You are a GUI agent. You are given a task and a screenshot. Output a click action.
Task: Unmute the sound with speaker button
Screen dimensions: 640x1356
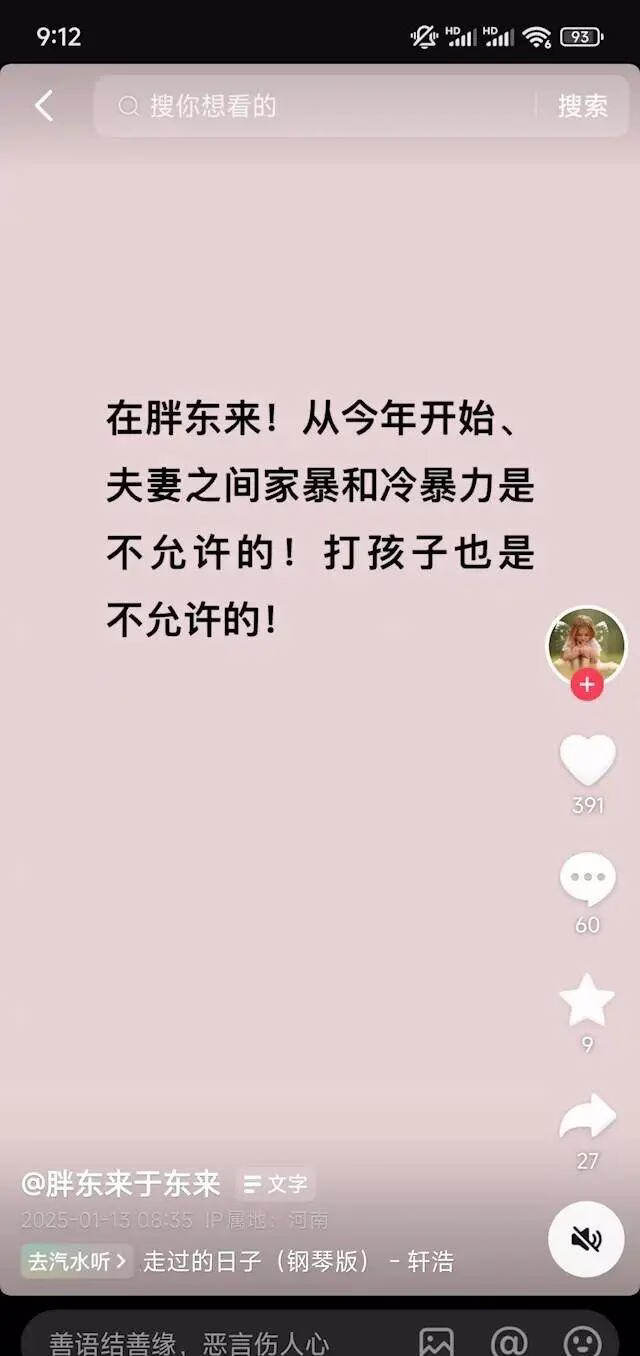586,1240
